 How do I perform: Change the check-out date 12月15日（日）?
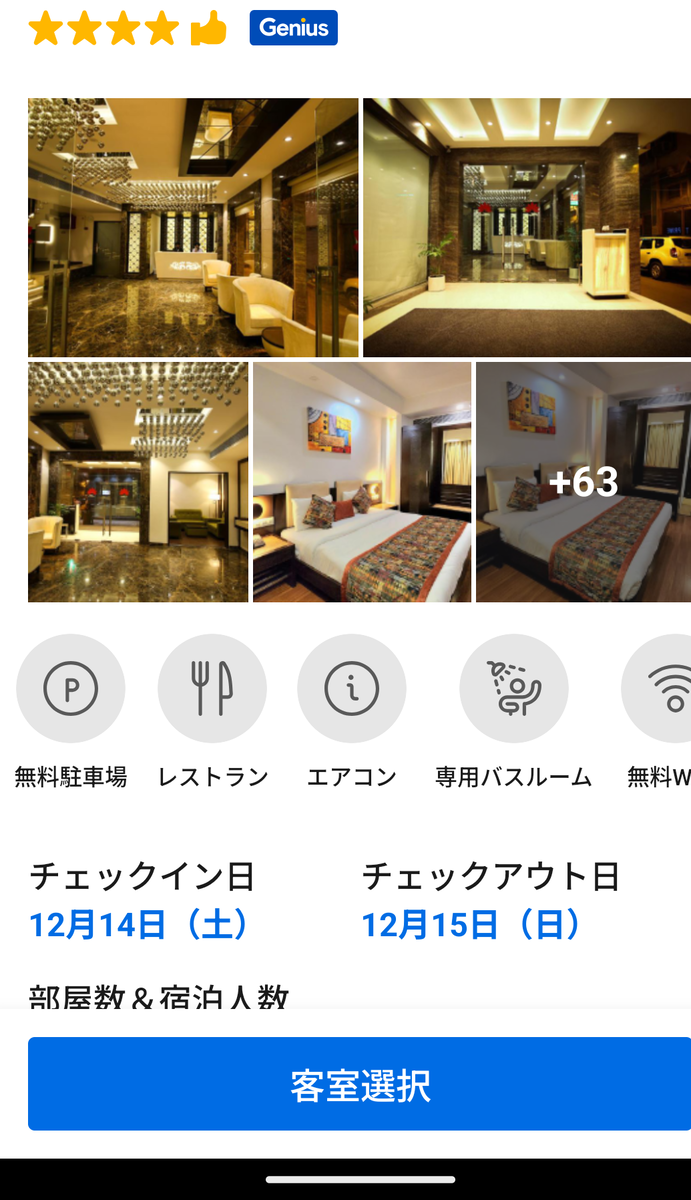[472, 925]
